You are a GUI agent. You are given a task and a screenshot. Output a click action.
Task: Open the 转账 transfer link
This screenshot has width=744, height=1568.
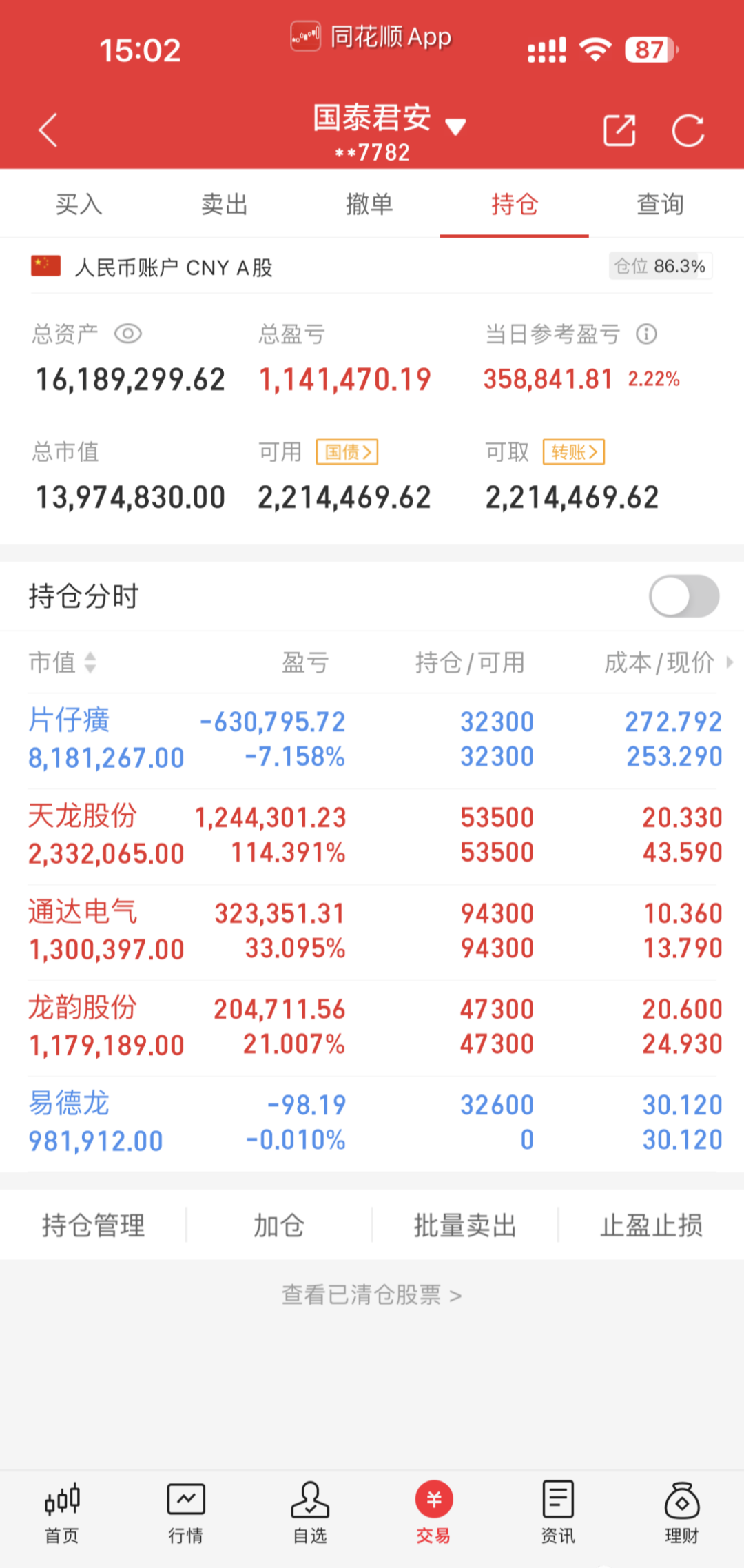573,452
